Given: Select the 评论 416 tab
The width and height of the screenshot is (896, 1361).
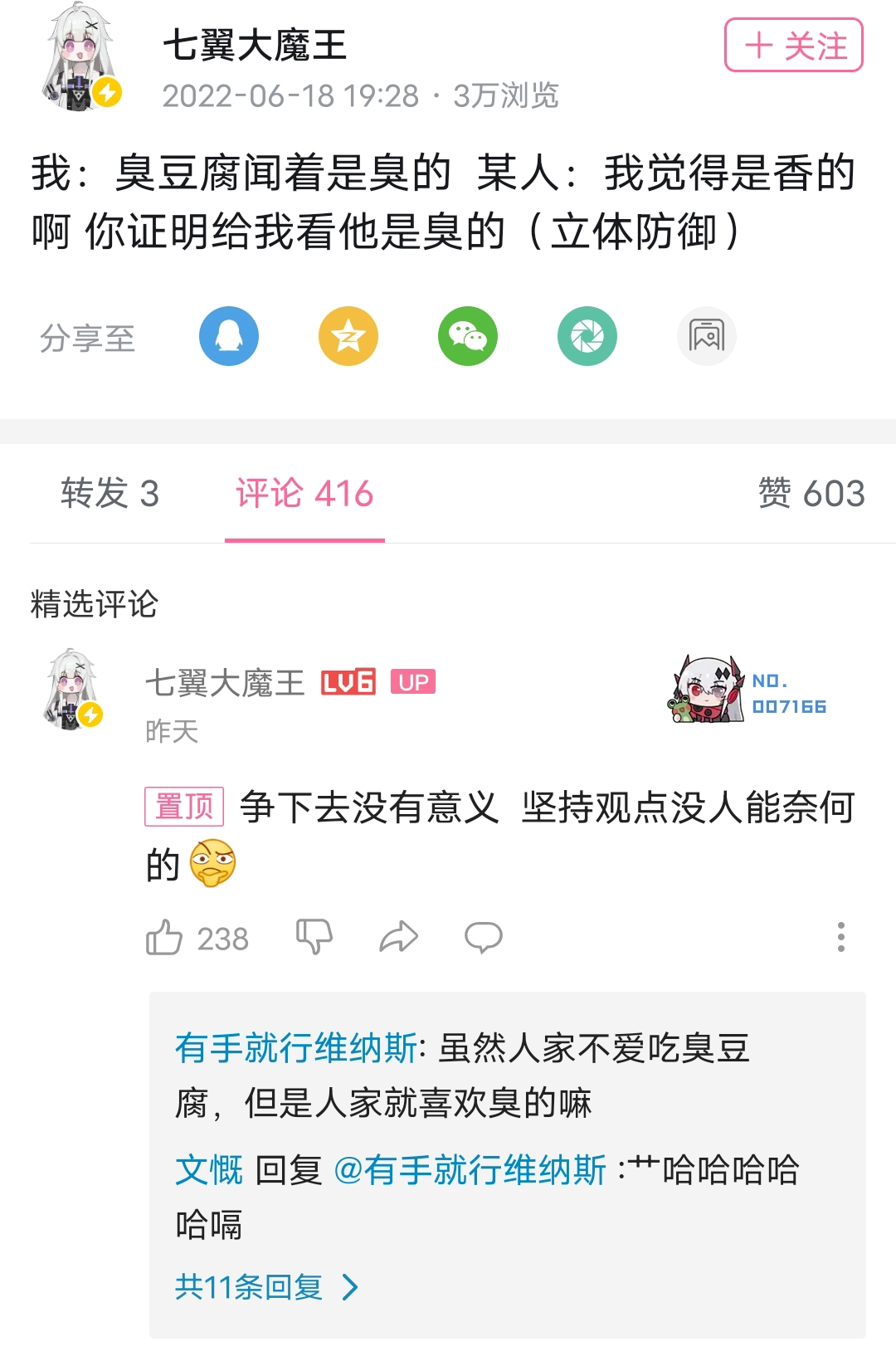Looking at the screenshot, I should coord(304,494).
